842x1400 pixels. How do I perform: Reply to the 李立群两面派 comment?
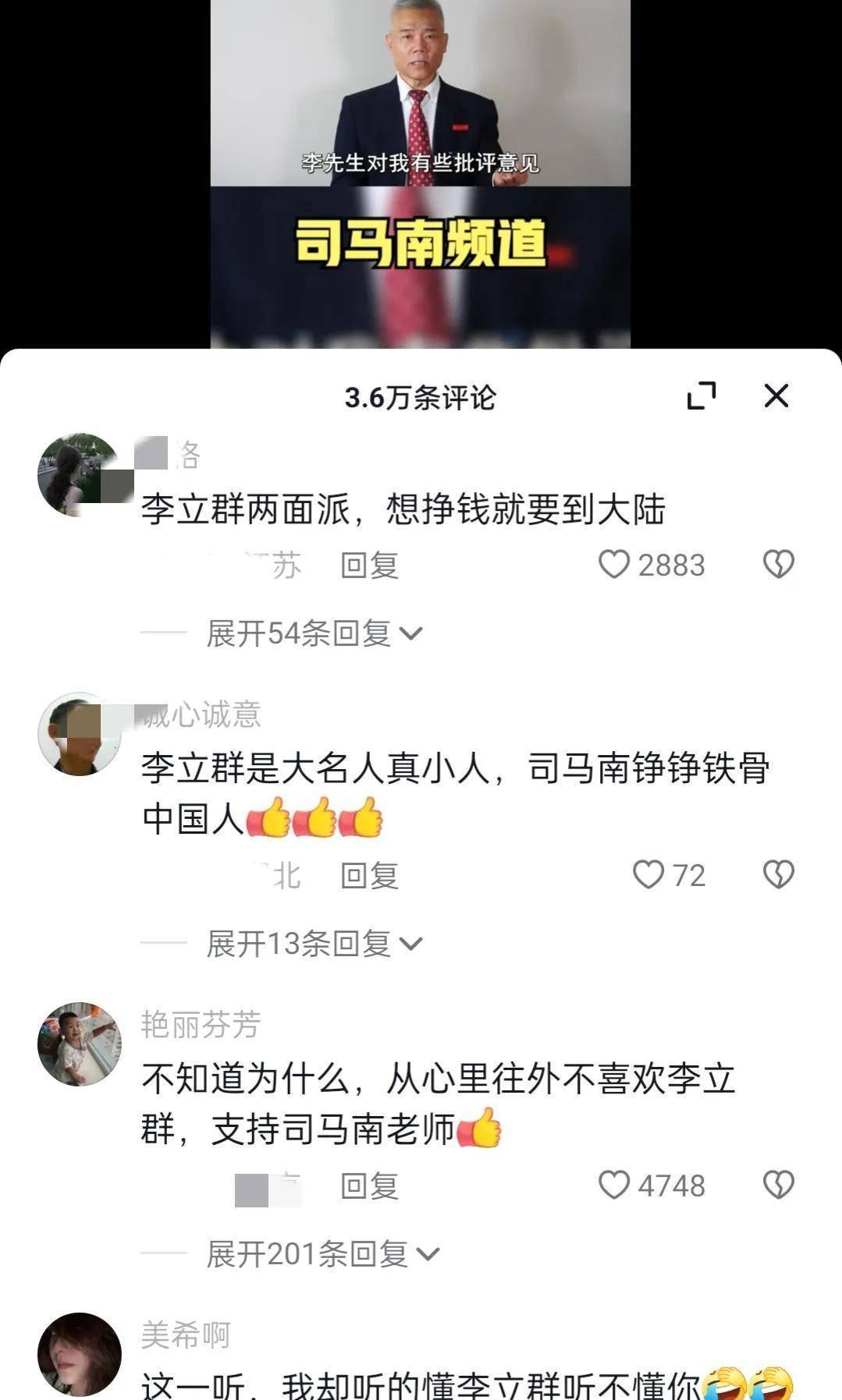(369, 565)
